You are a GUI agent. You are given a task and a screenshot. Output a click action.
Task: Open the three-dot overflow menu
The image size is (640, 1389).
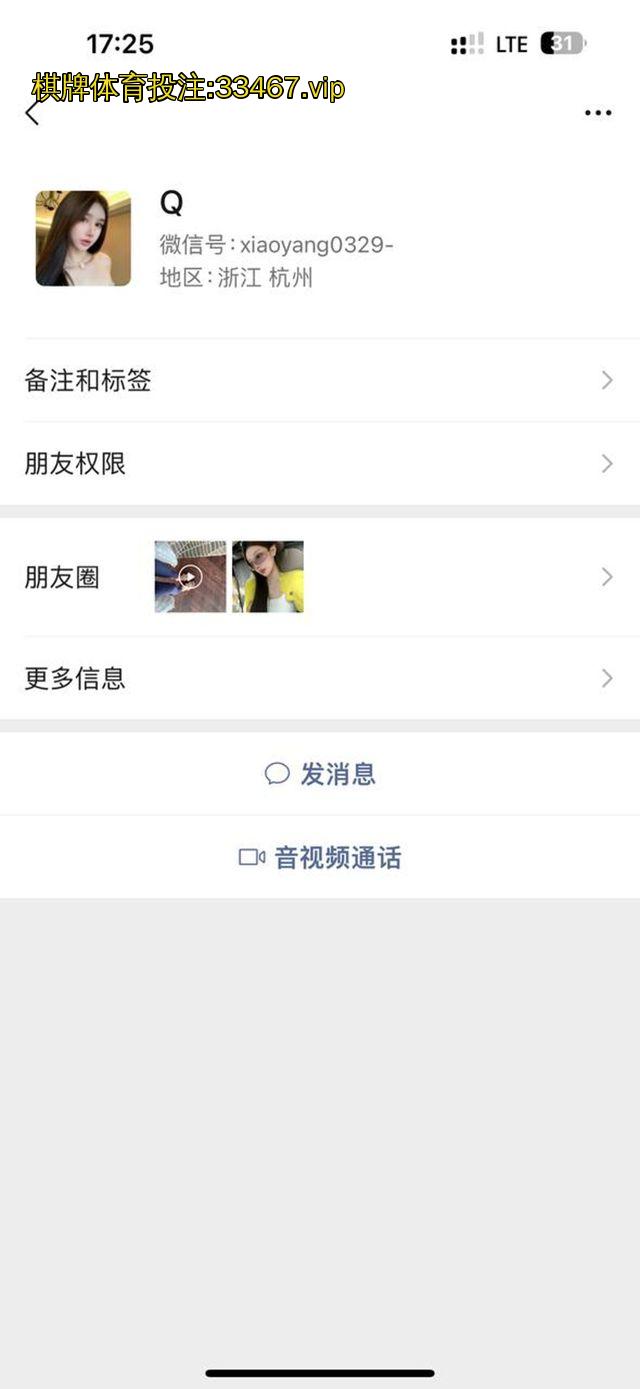pos(598,113)
